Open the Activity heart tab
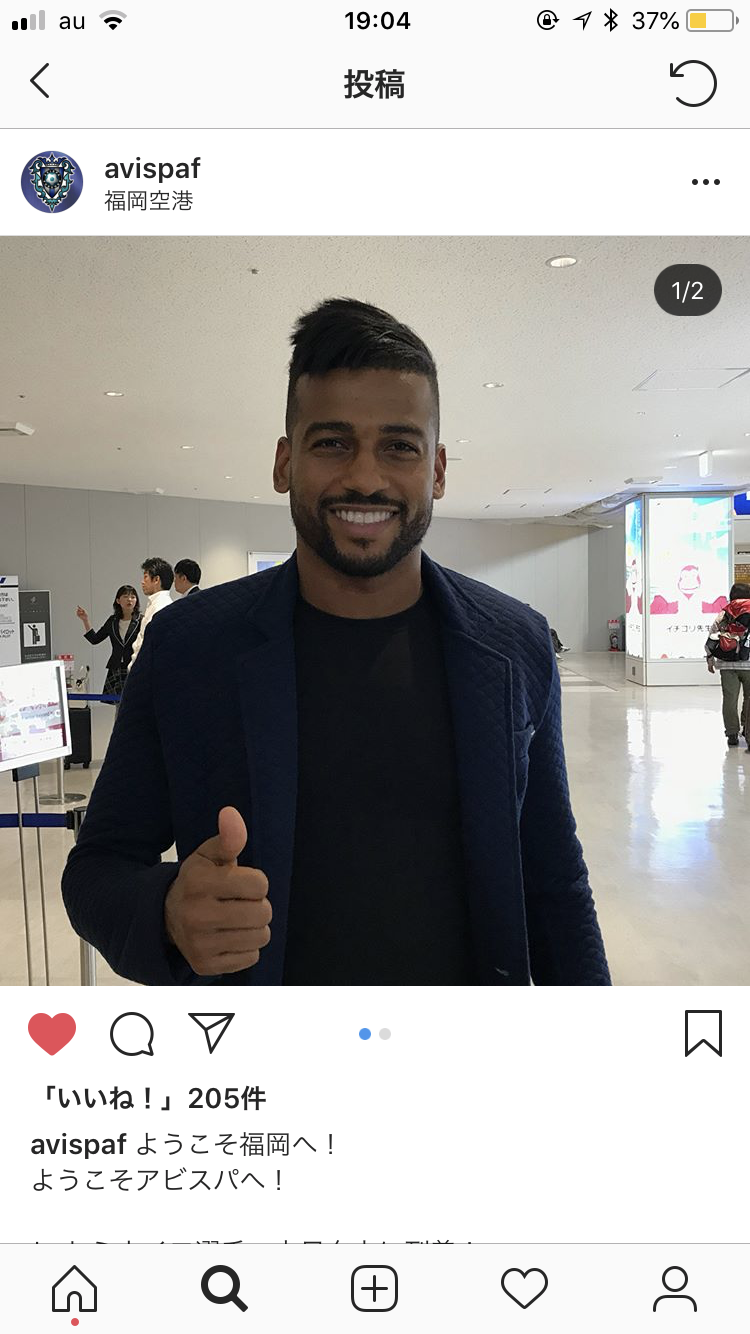 click(x=525, y=1288)
